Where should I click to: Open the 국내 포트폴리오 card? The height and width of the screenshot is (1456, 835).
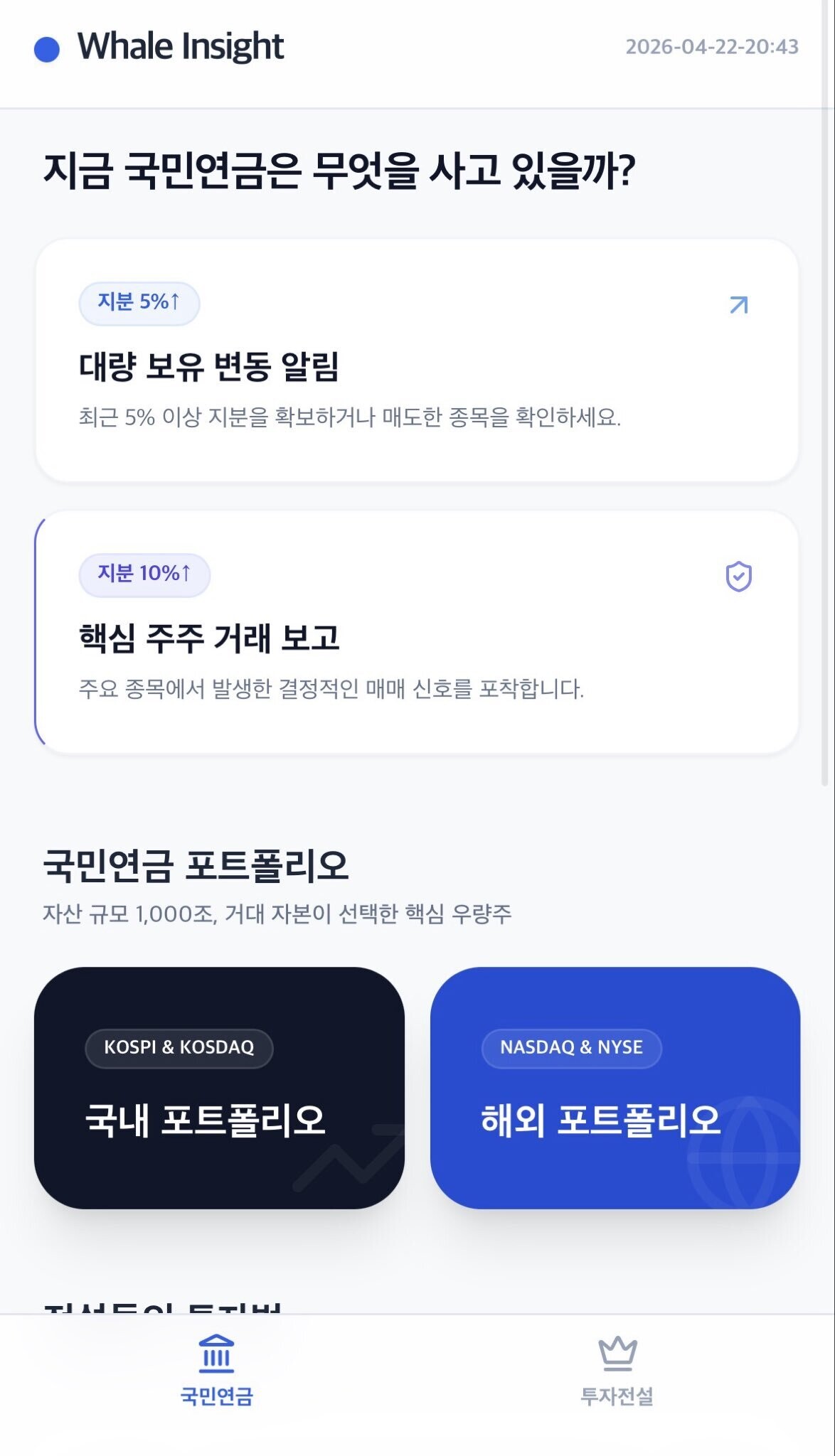click(x=219, y=1088)
